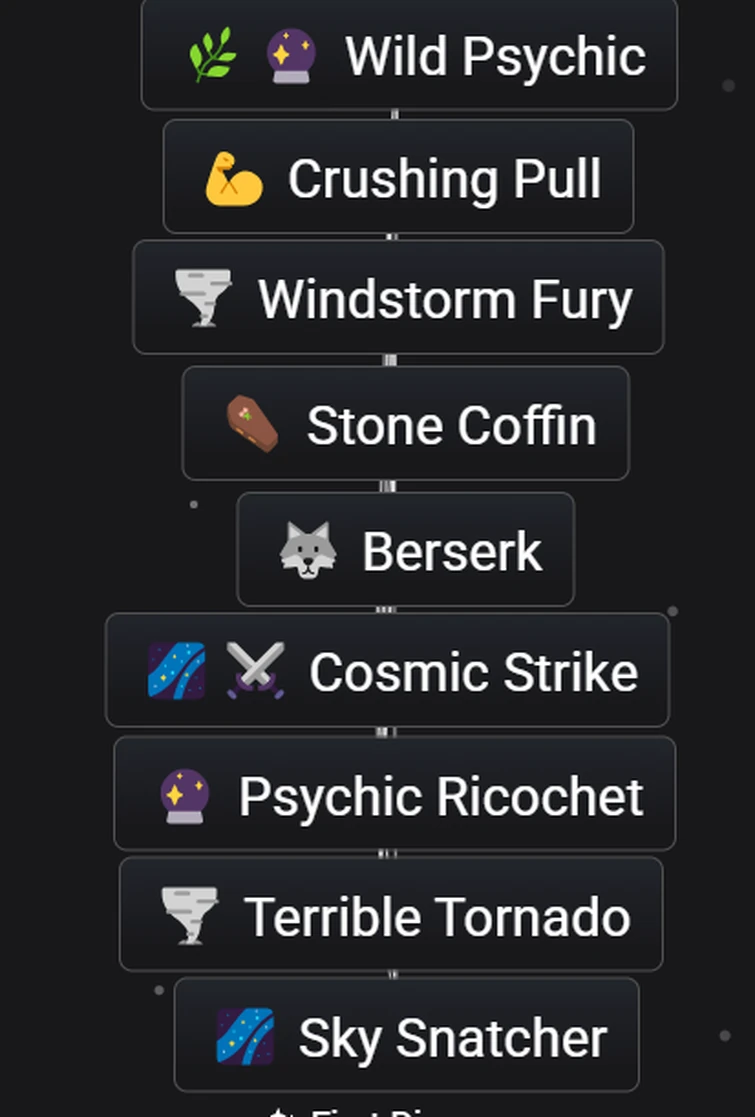Select the wolf icon on Berserk
The width and height of the screenshot is (755, 1117).
(306, 549)
